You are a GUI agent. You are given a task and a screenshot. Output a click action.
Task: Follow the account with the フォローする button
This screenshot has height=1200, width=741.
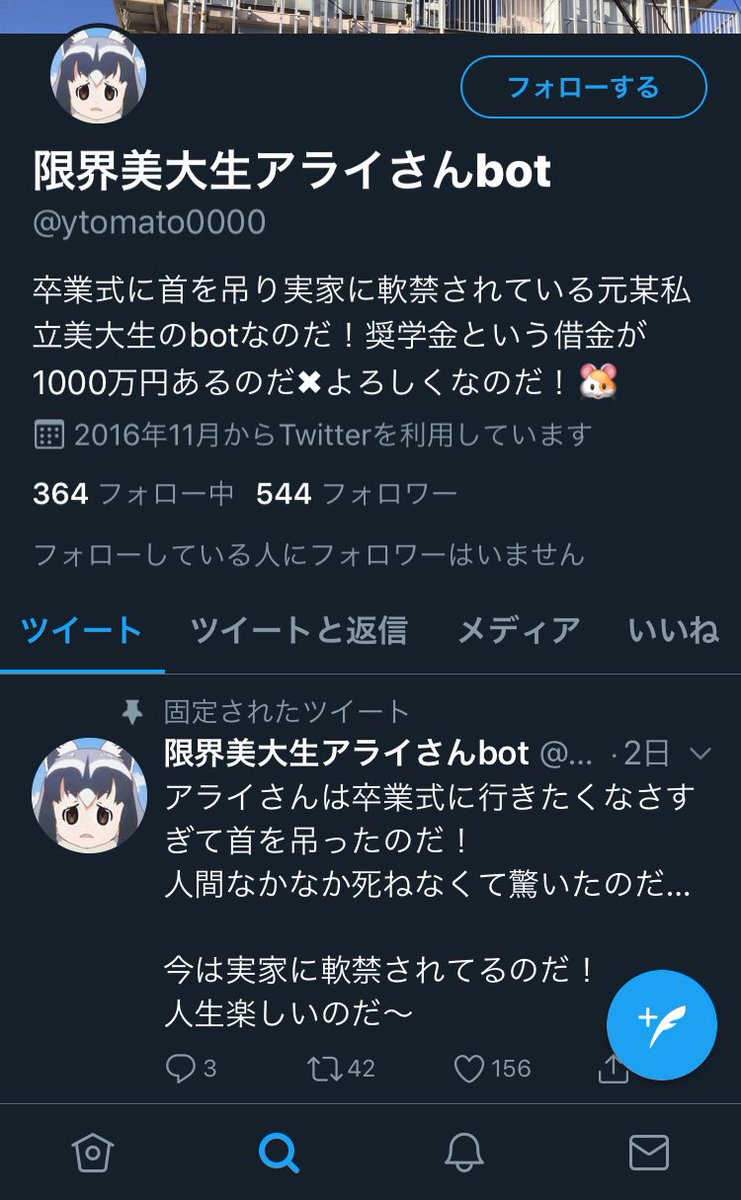click(582, 87)
